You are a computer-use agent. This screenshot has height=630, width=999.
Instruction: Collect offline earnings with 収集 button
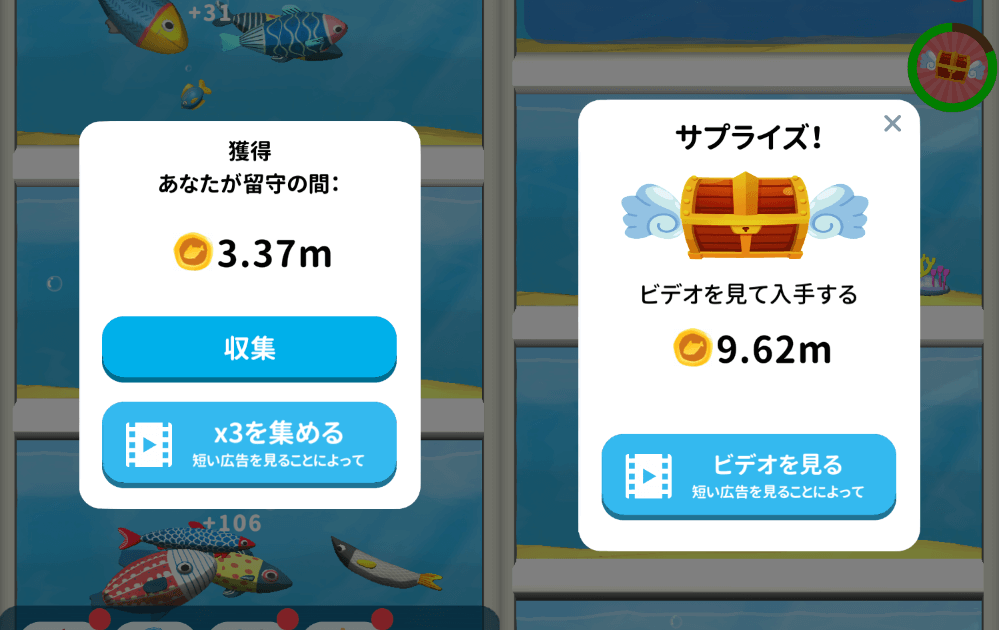[x=249, y=347]
